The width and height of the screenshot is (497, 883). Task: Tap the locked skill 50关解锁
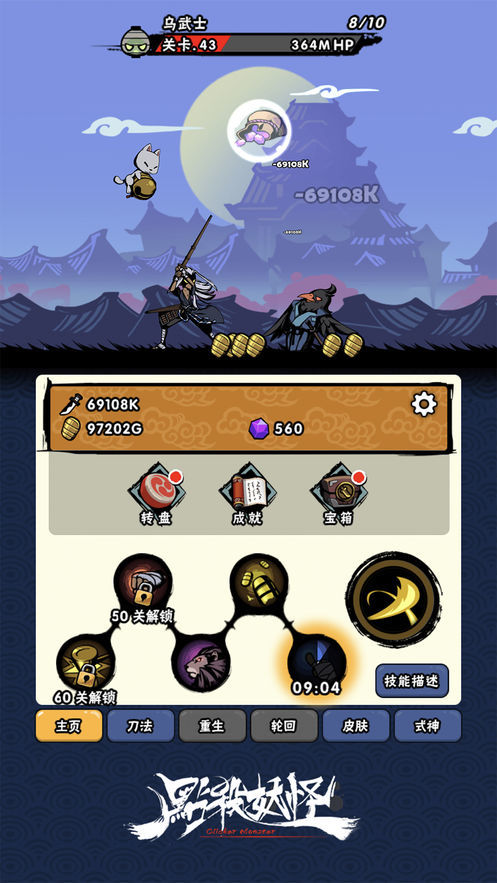143,586
